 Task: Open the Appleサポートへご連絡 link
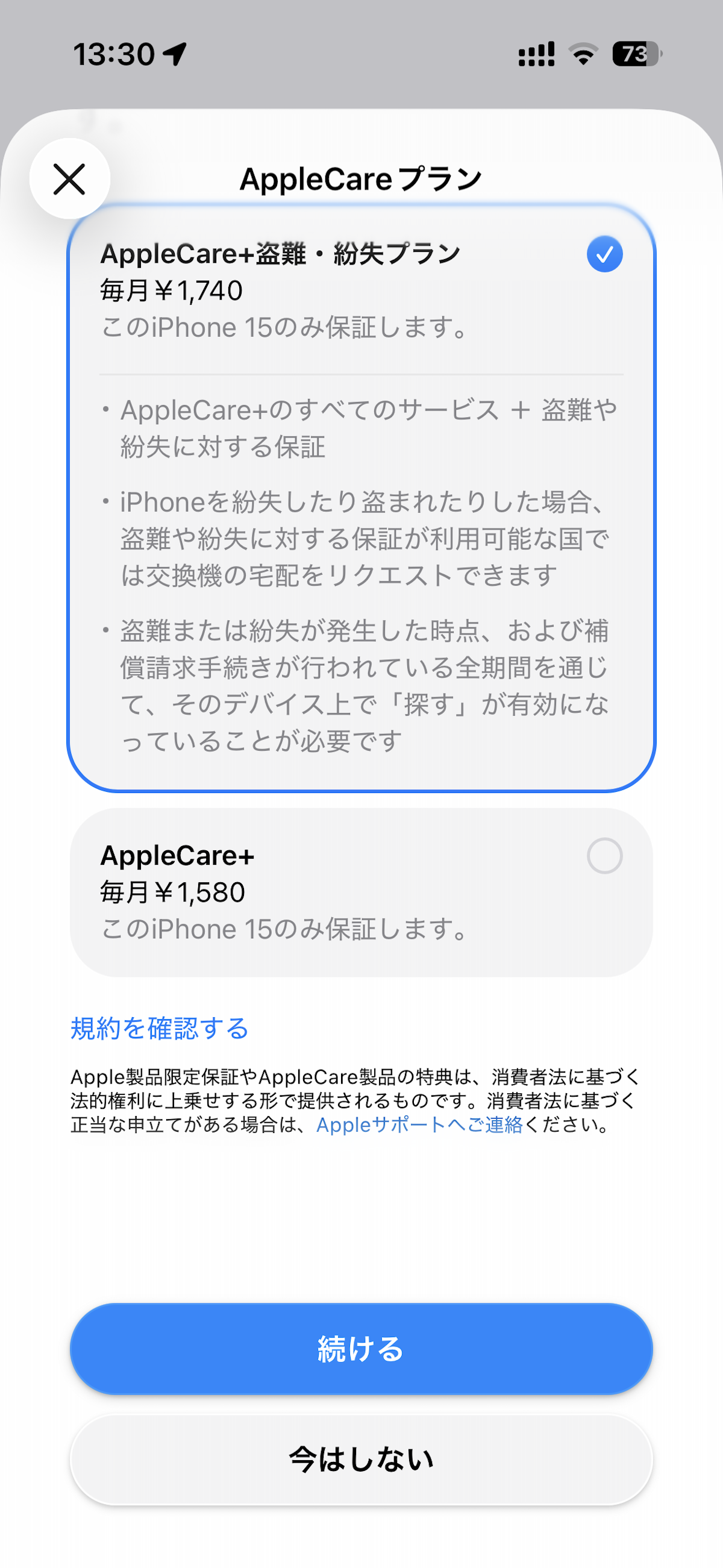coord(419,1125)
